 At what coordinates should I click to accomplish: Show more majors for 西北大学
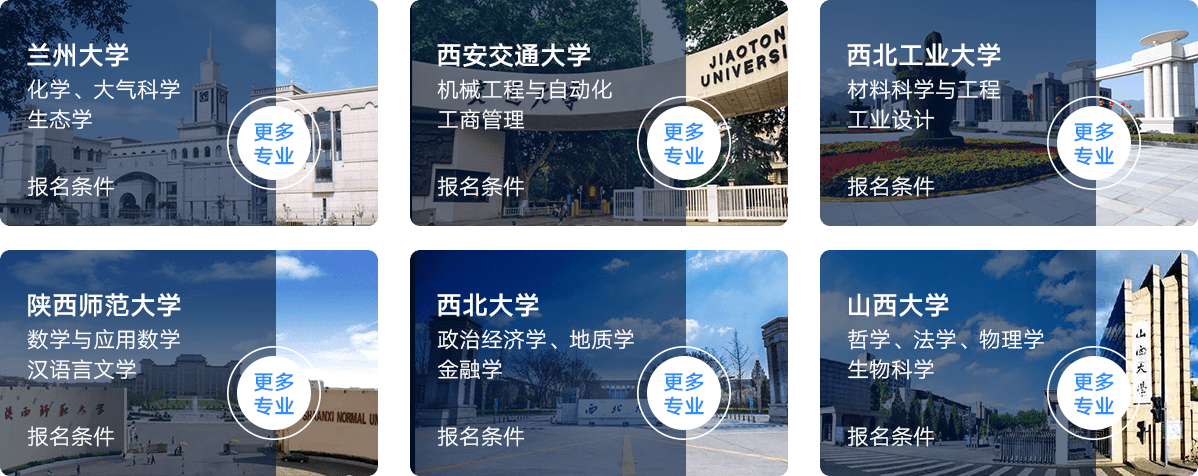684,394
